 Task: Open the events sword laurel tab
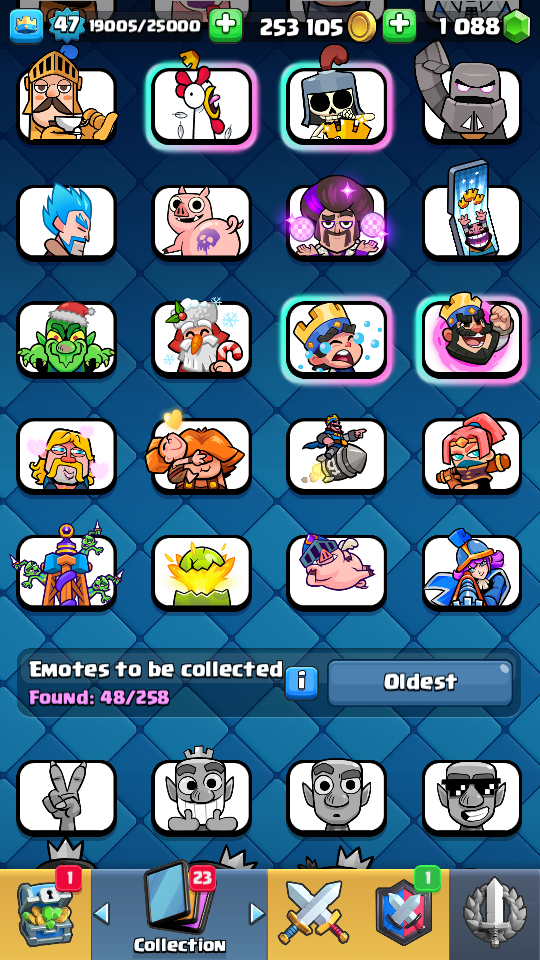tap(494, 914)
